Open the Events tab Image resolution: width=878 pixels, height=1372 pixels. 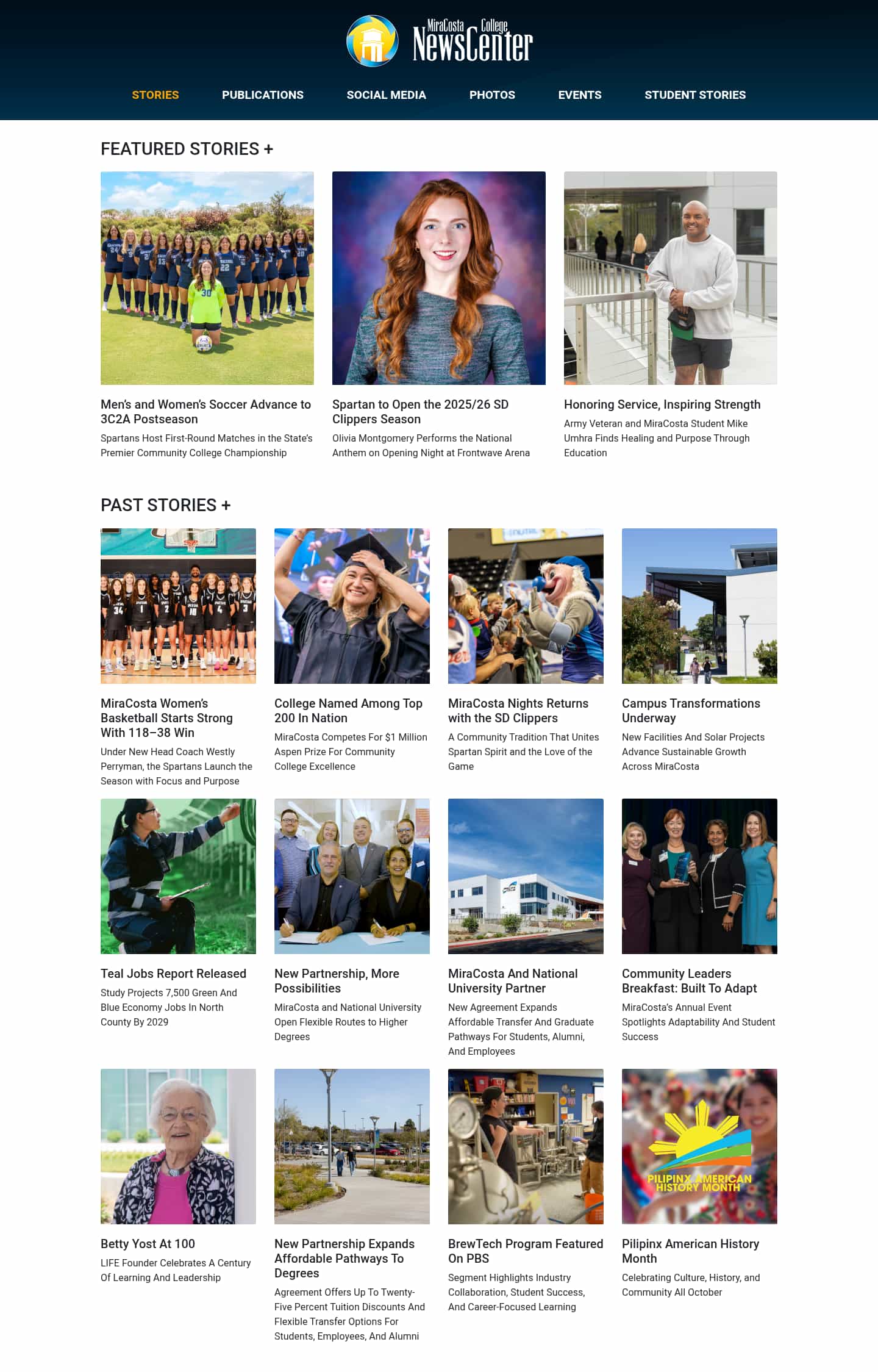(579, 95)
